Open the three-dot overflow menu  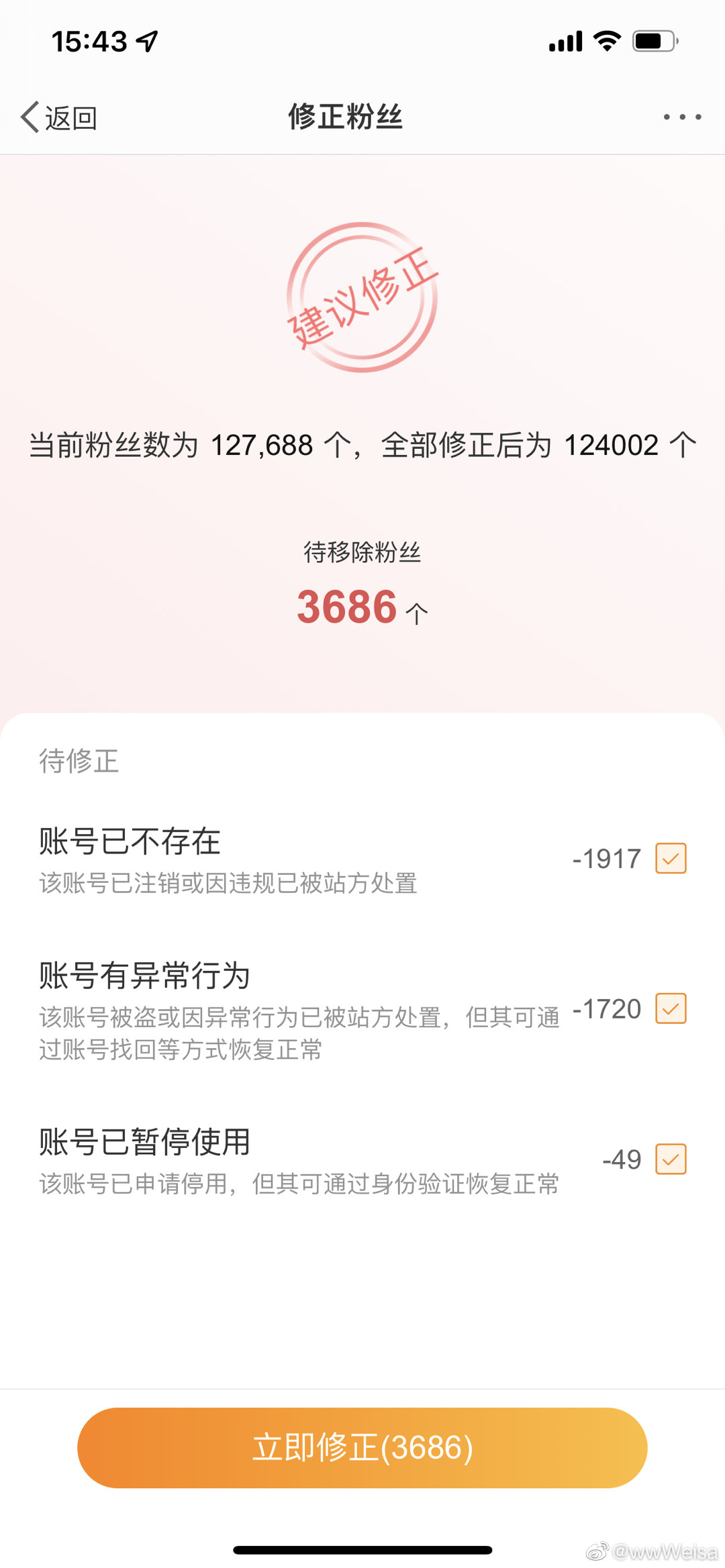click(682, 117)
